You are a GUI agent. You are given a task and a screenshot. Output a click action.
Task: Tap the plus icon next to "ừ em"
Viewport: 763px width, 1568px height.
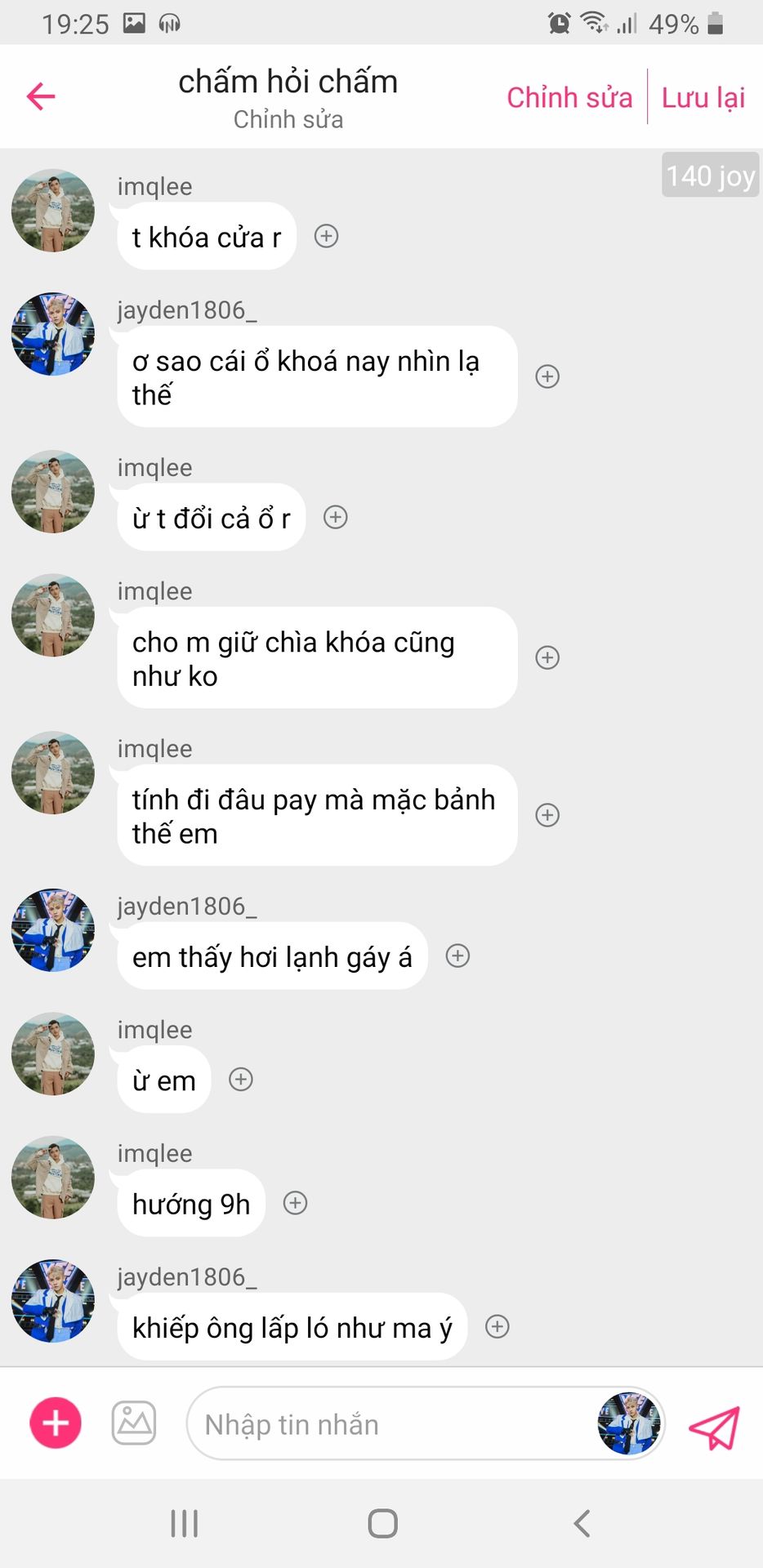241,1080
